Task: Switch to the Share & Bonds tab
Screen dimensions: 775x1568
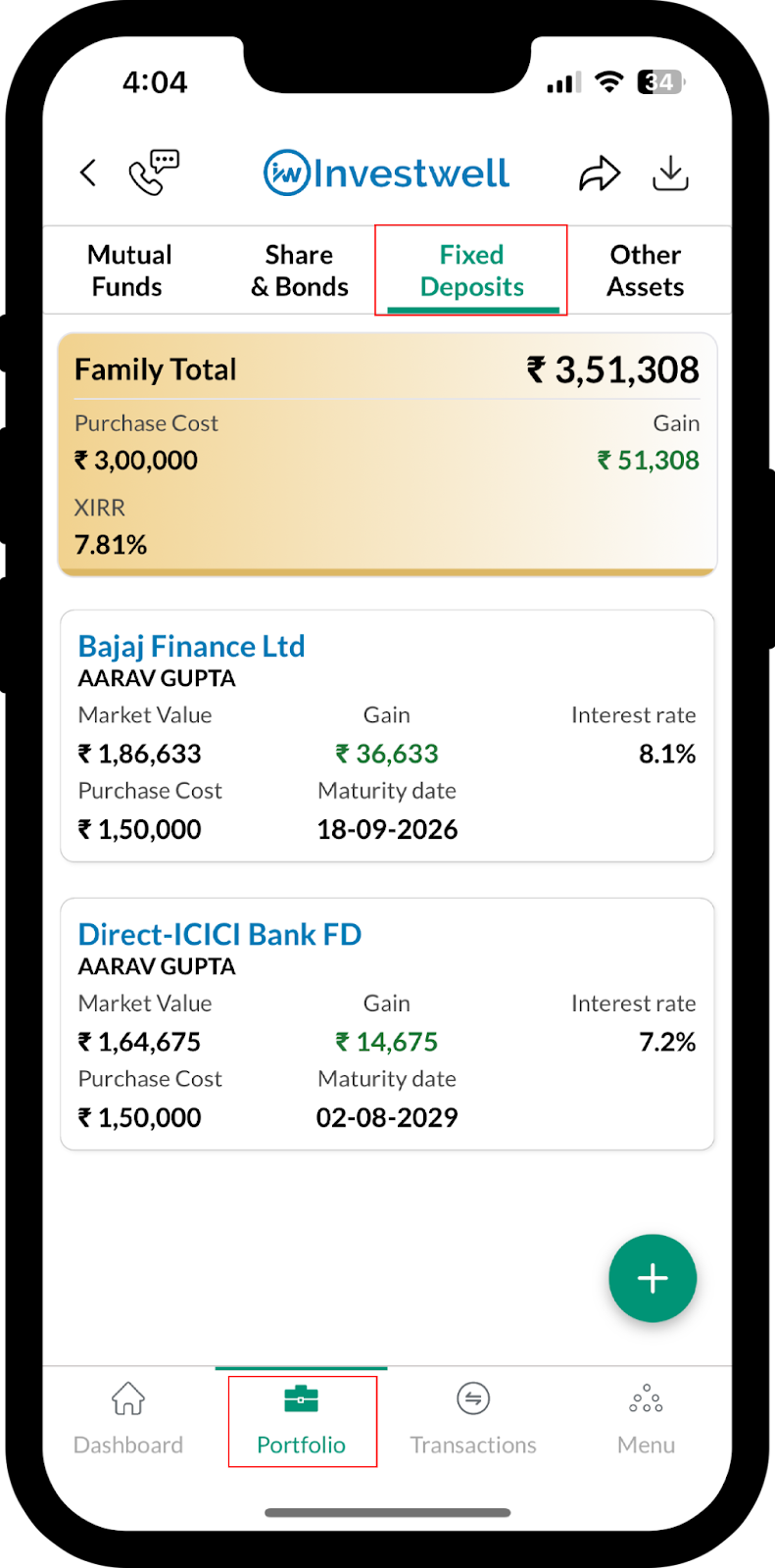Action: (299, 270)
